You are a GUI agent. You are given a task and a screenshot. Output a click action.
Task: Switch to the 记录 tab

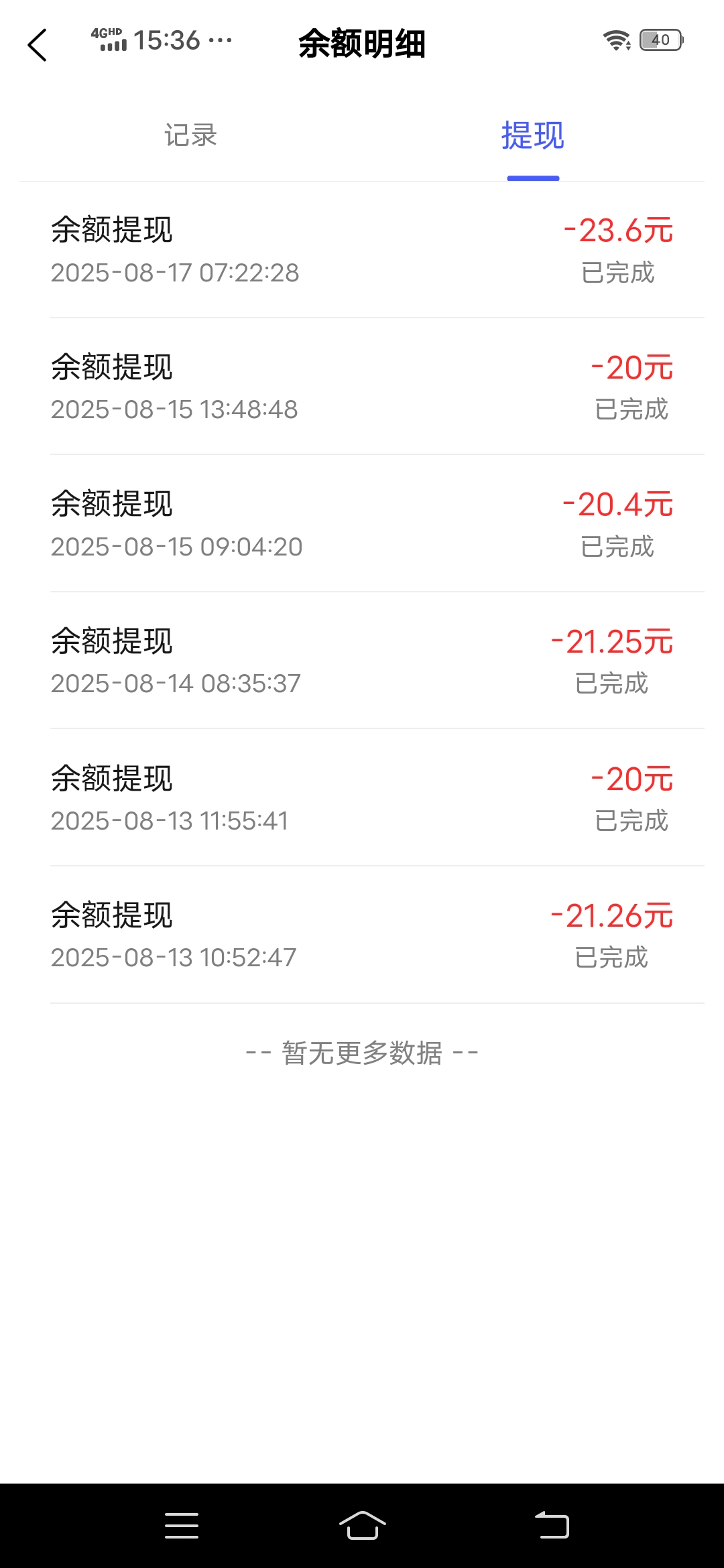point(191,135)
